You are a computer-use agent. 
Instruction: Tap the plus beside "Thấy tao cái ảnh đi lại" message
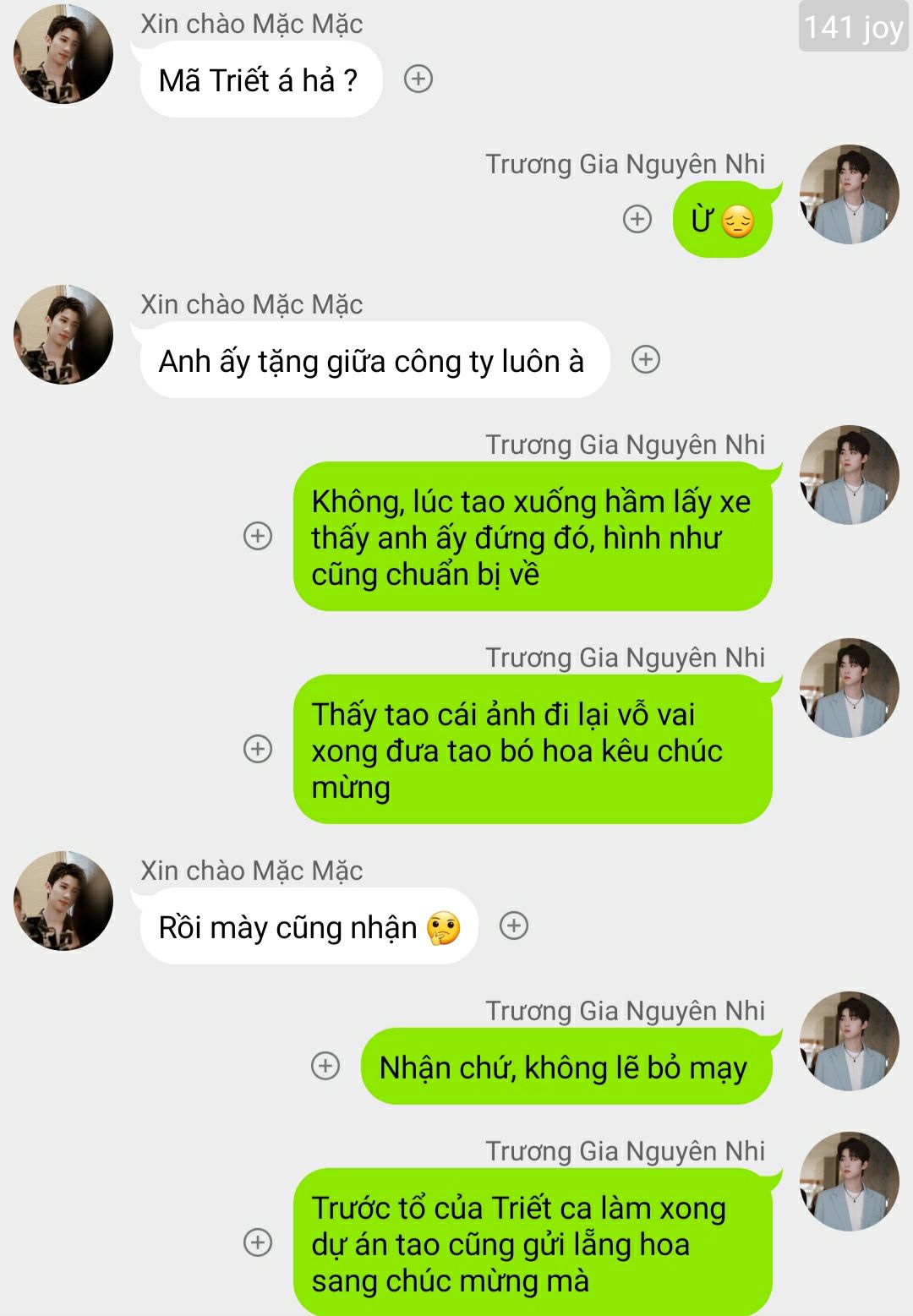pos(258,749)
